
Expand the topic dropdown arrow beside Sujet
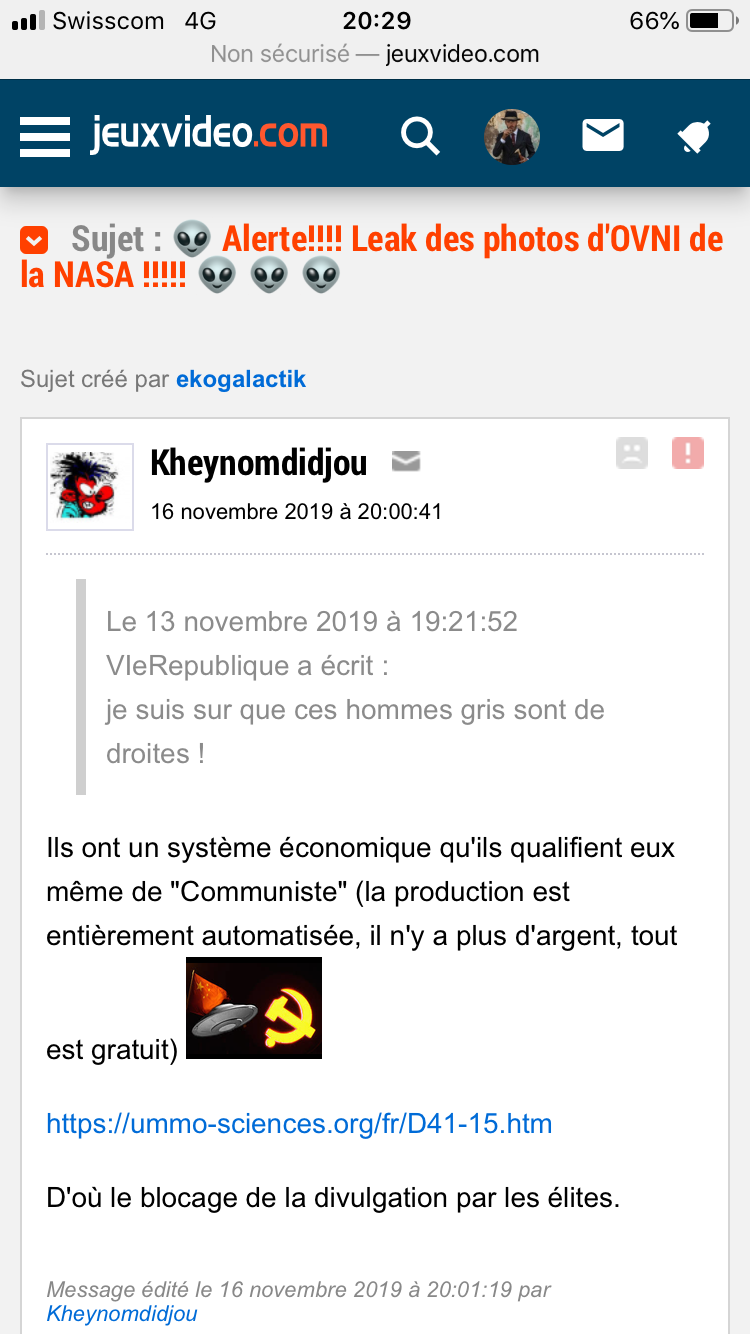34,241
